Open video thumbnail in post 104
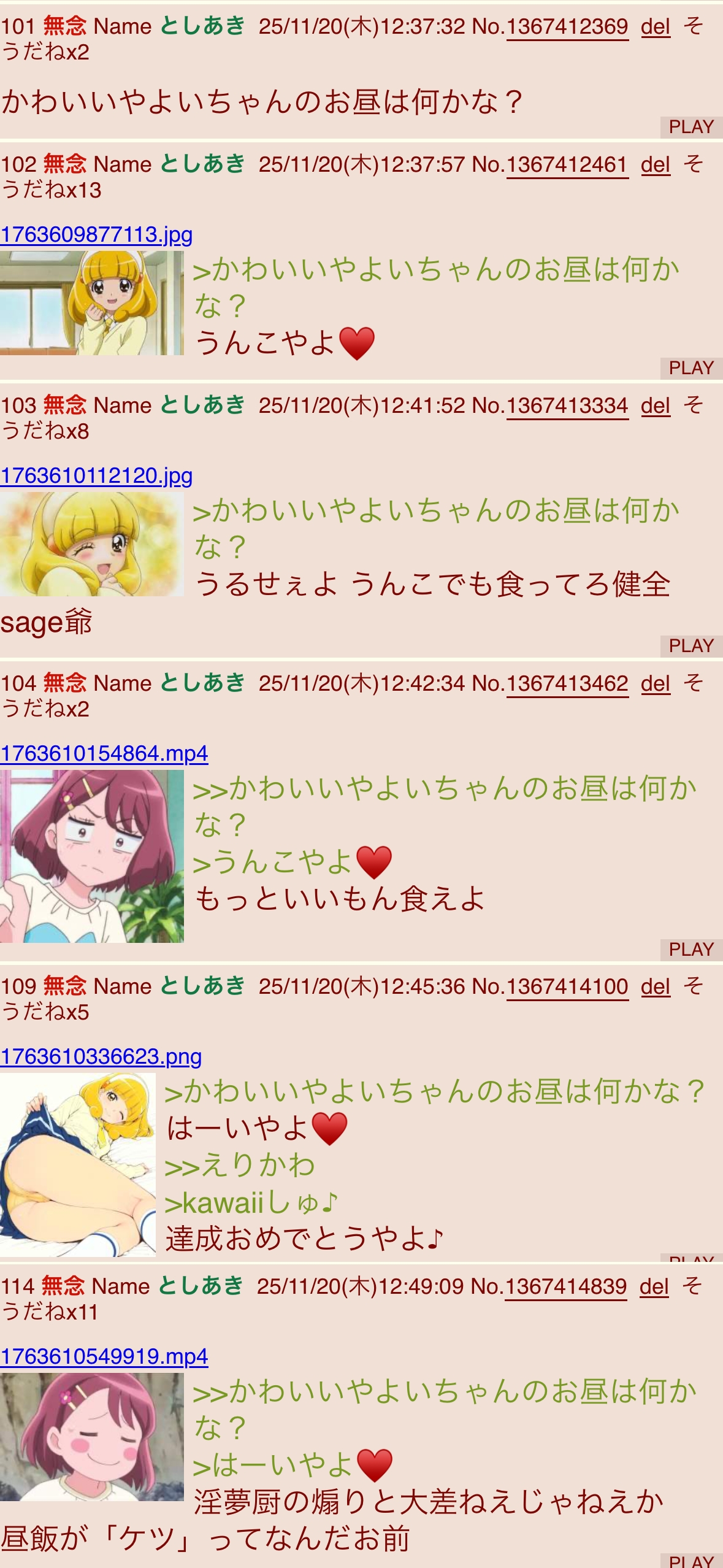The height and width of the screenshot is (1568, 723). tap(92, 856)
